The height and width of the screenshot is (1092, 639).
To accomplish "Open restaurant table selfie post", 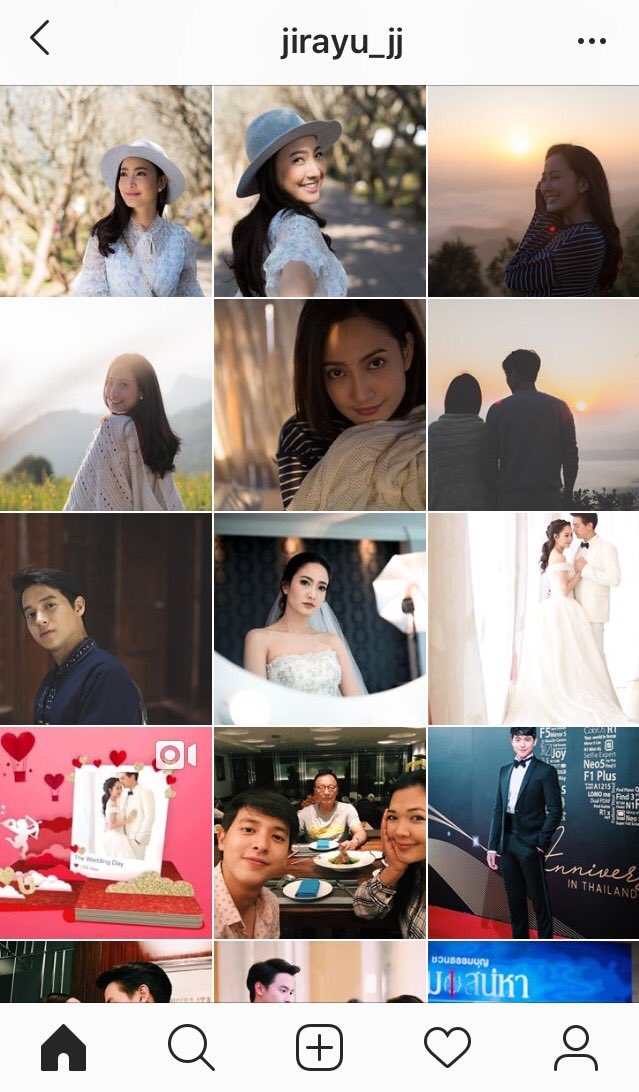I will [320, 832].
